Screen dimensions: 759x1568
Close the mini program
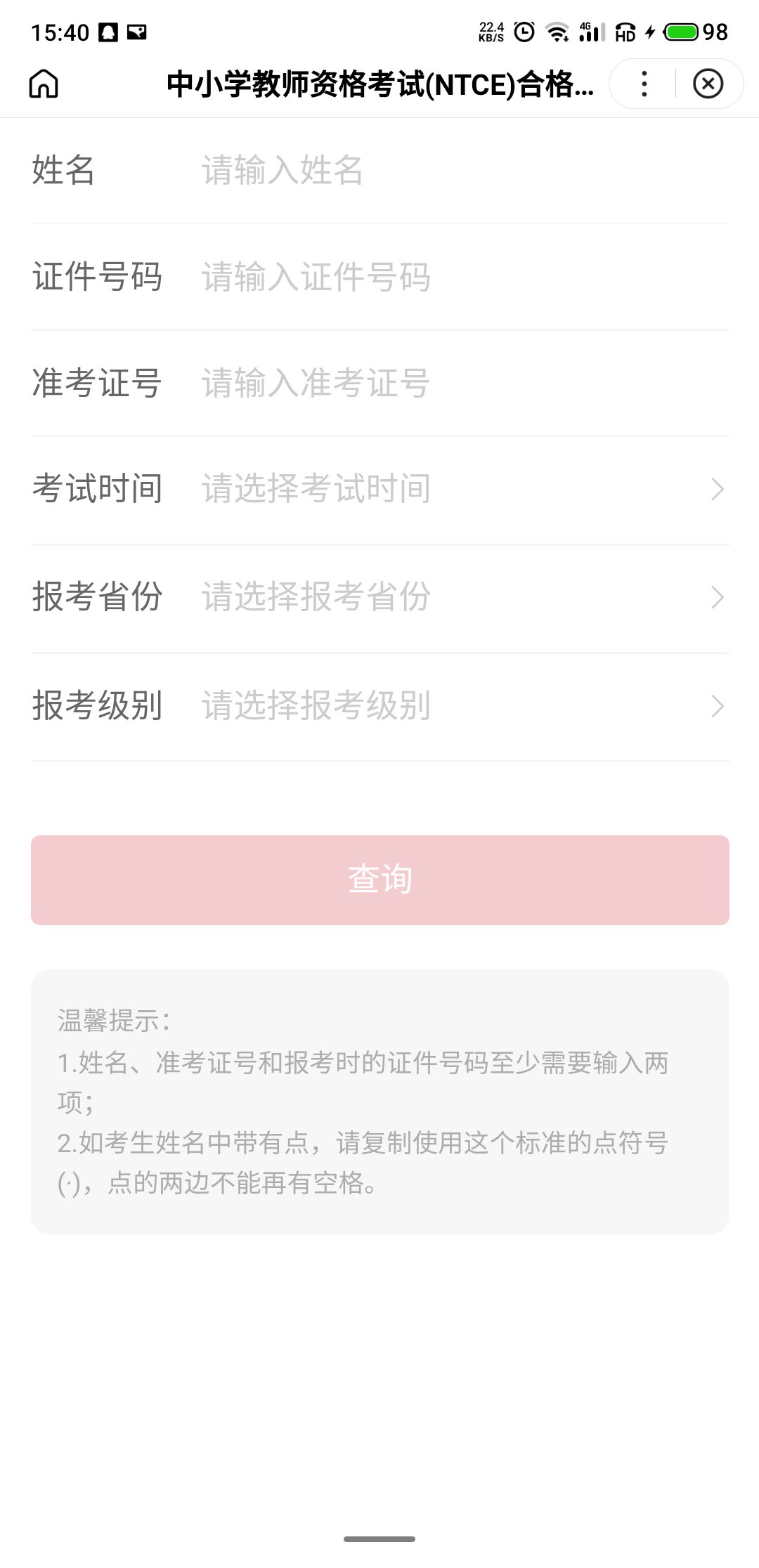pos(708,84)
